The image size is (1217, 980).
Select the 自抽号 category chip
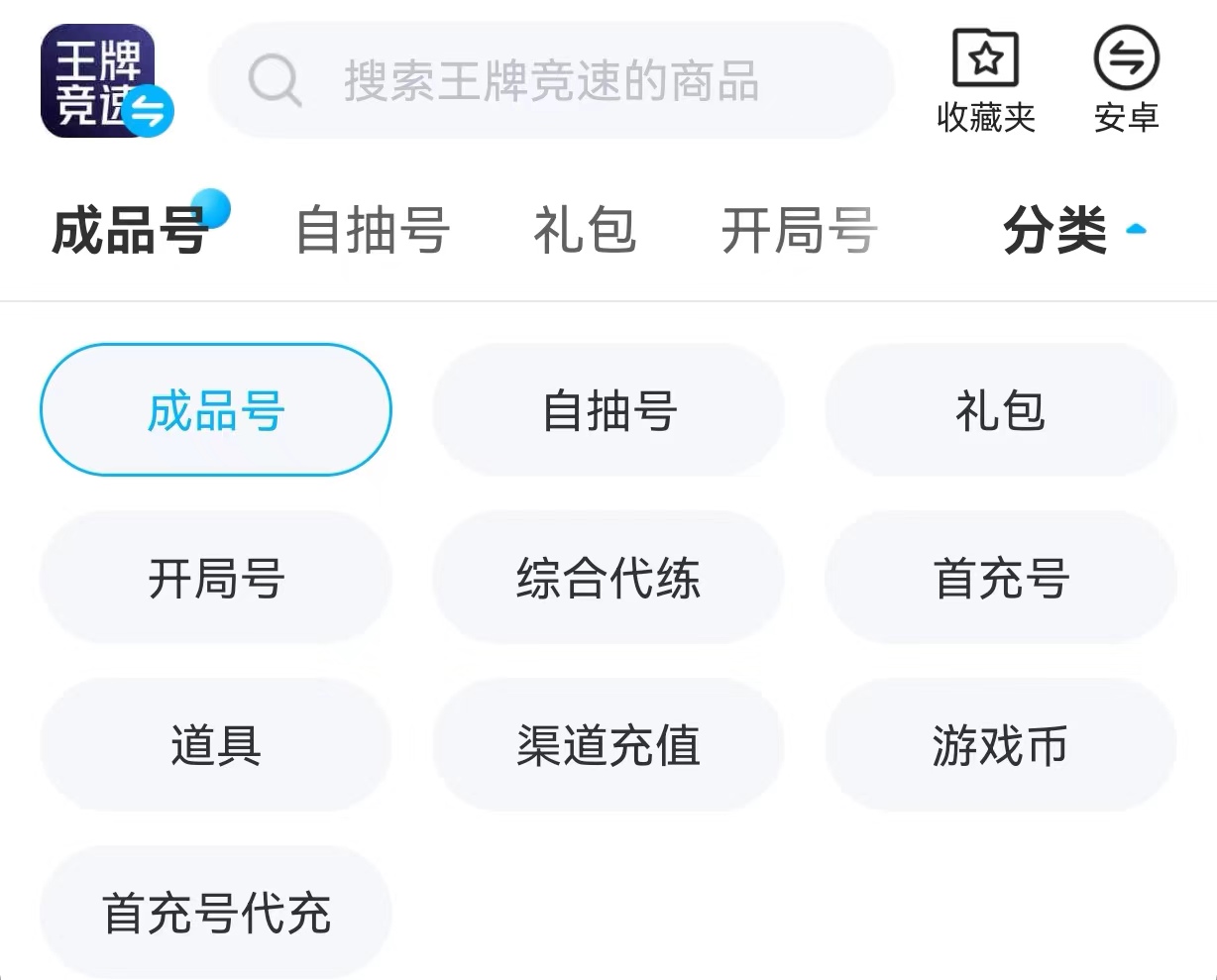(608, 410)
